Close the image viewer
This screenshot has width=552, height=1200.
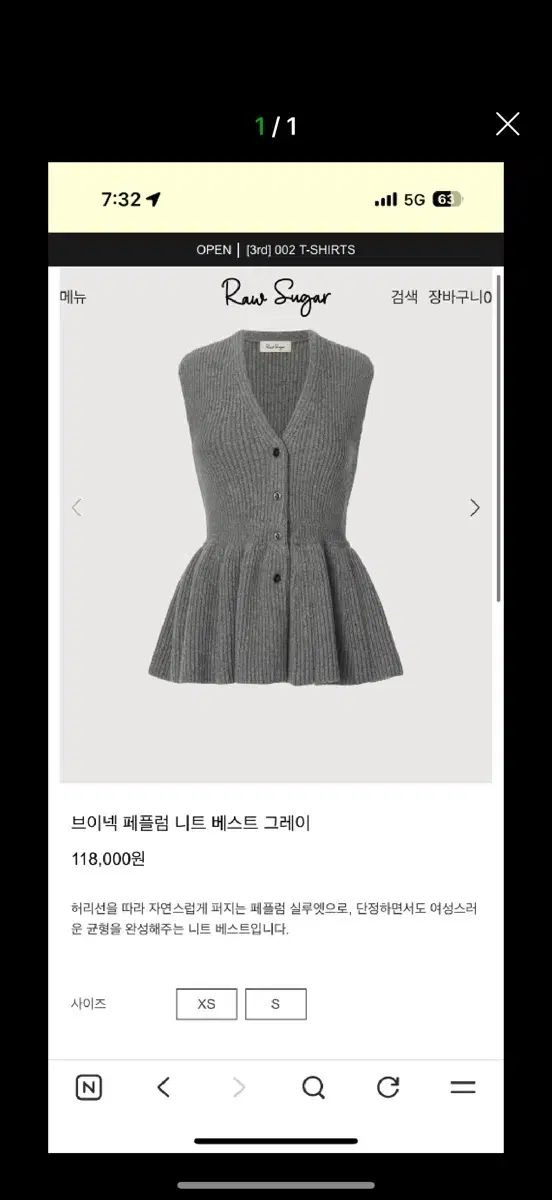click(508, 124)
